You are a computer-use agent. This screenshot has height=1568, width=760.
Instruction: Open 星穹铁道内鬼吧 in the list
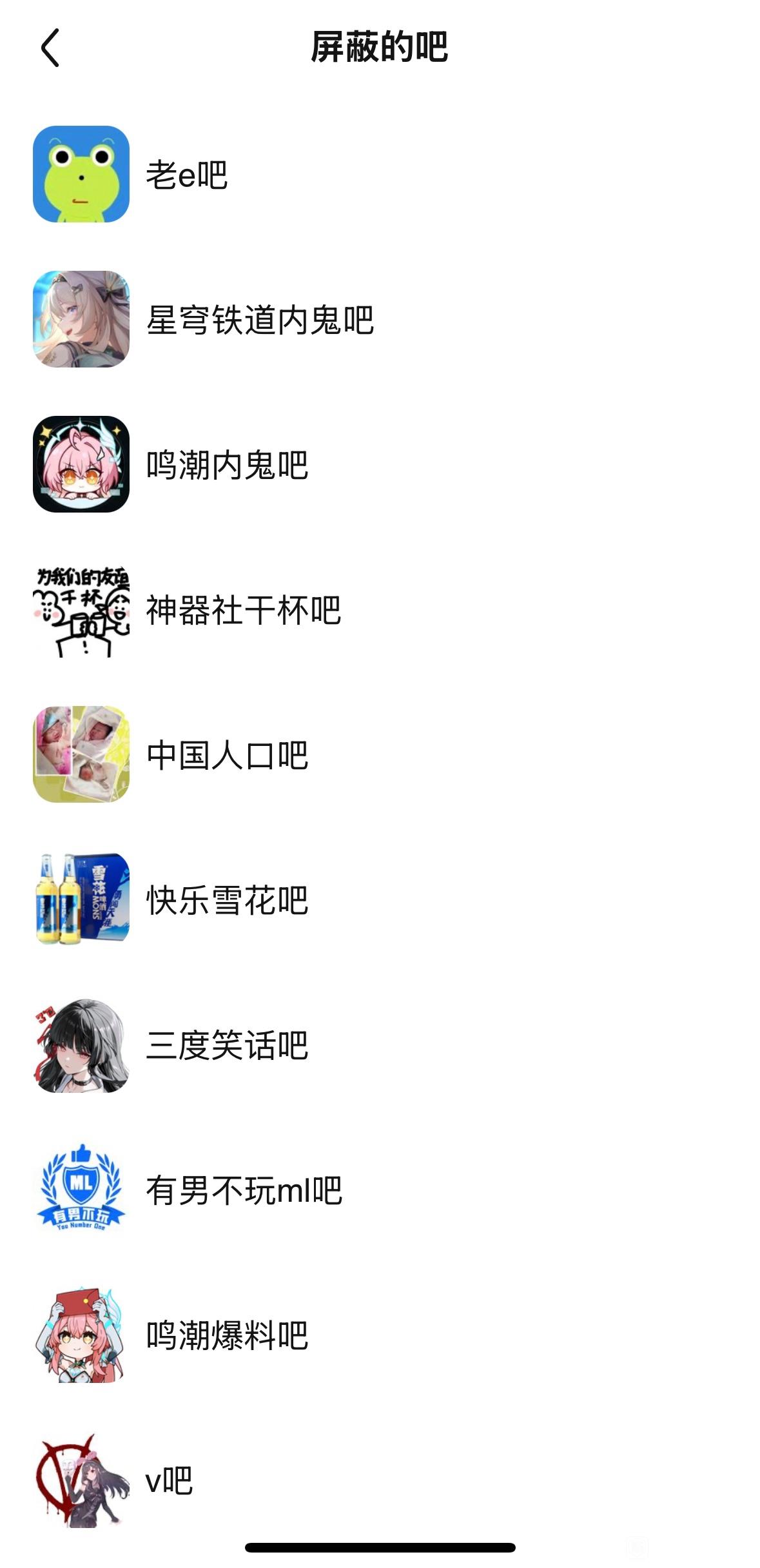(x=259, y=320)
